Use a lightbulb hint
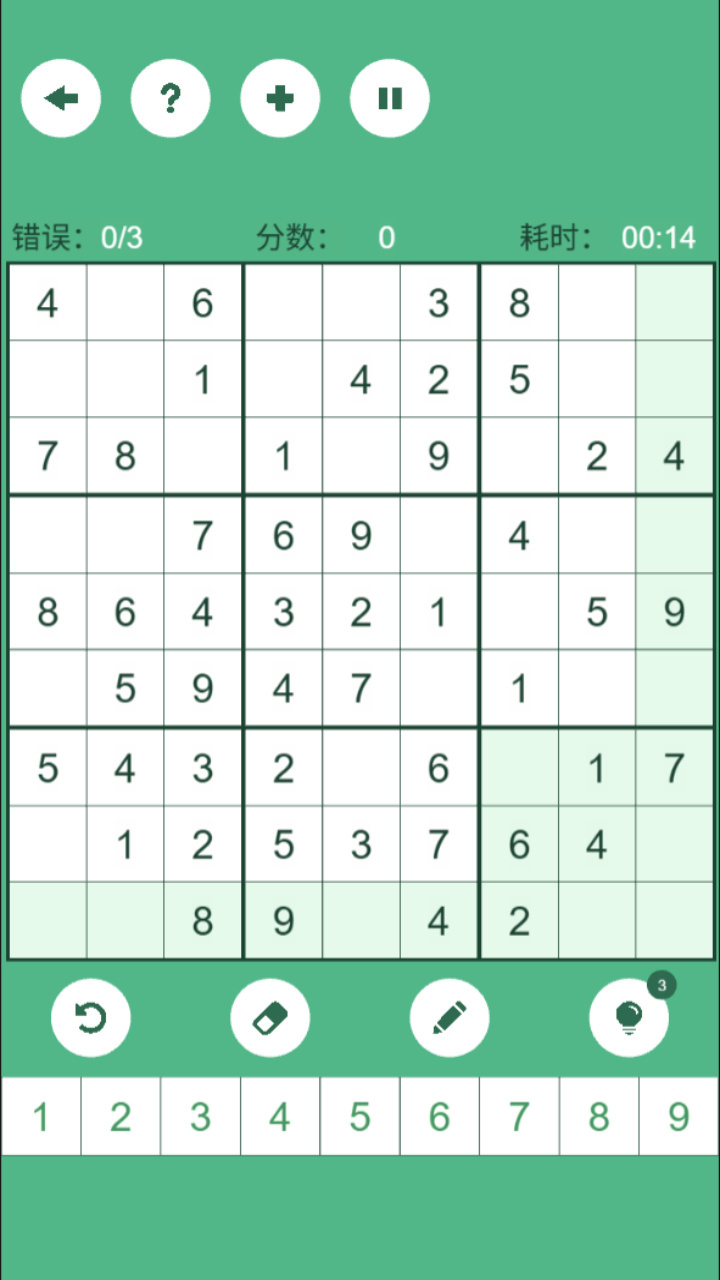Image resolution: width=720 pixels, height=1280 pixels. [628, 1018]
